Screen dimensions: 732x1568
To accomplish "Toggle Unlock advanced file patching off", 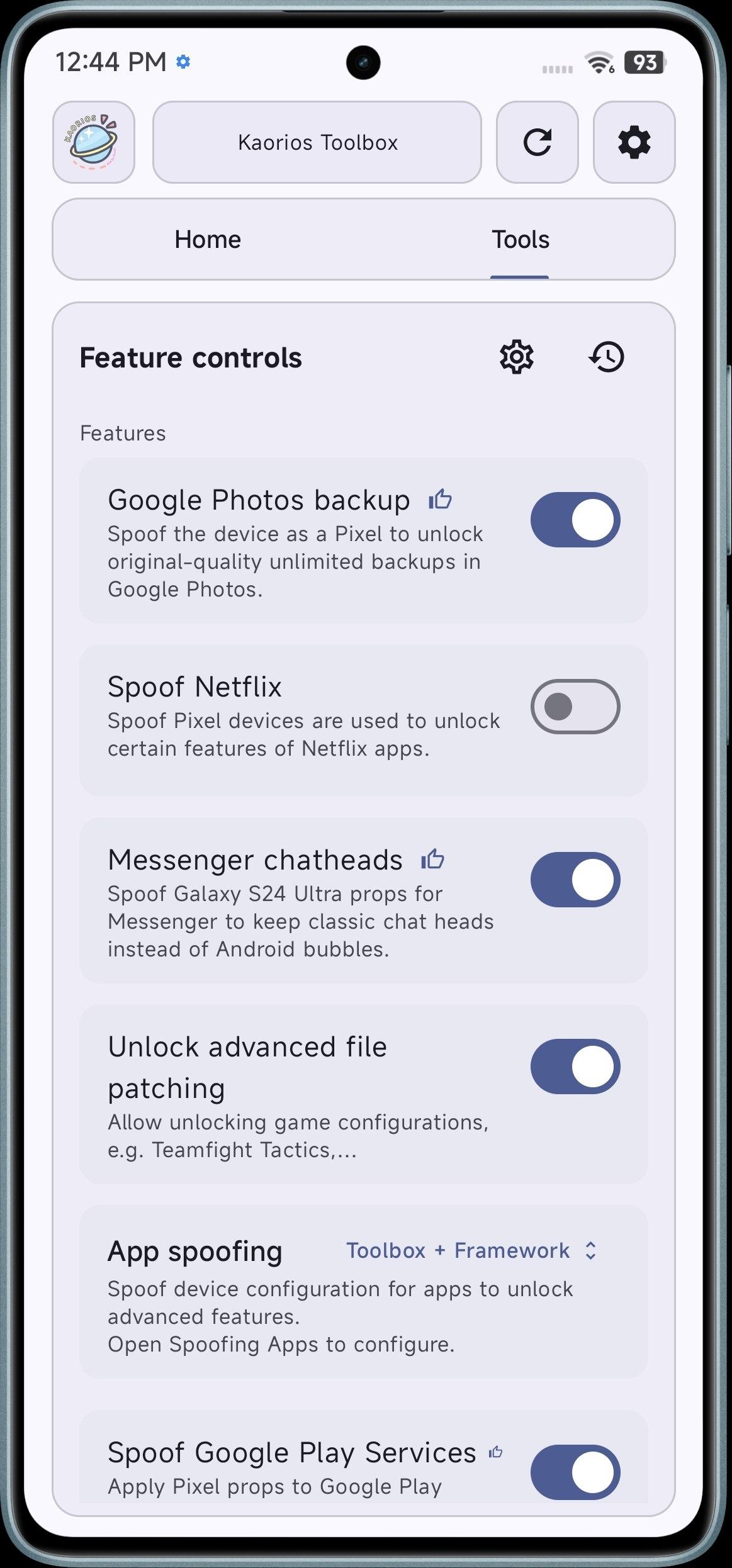I will pyautogui.click(x=575, y=1067).
